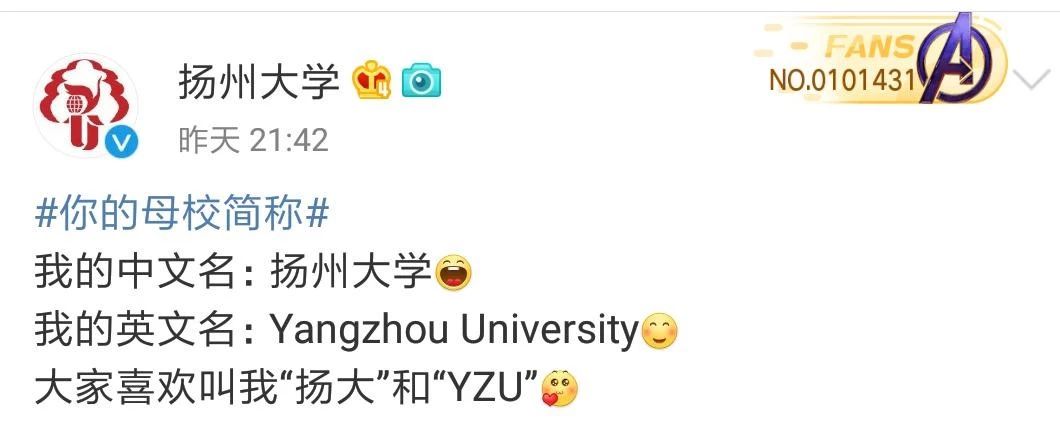Viewport: 1060px width, 441px height.
Task: Tap the 扬州大学 account name
Action: pyautogui.click(x=259, y=81)
